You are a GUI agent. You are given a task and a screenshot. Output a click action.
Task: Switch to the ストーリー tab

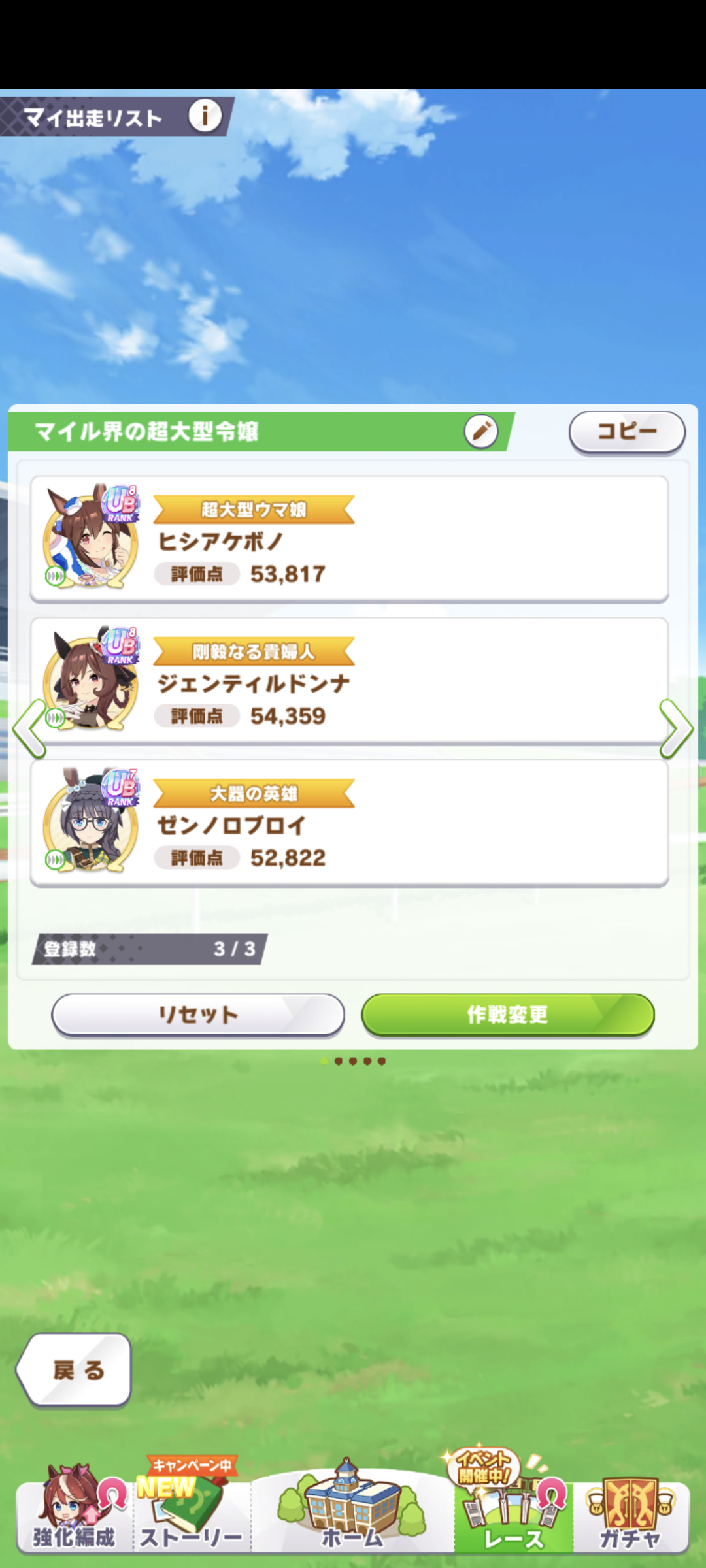tap(192, 1511)
